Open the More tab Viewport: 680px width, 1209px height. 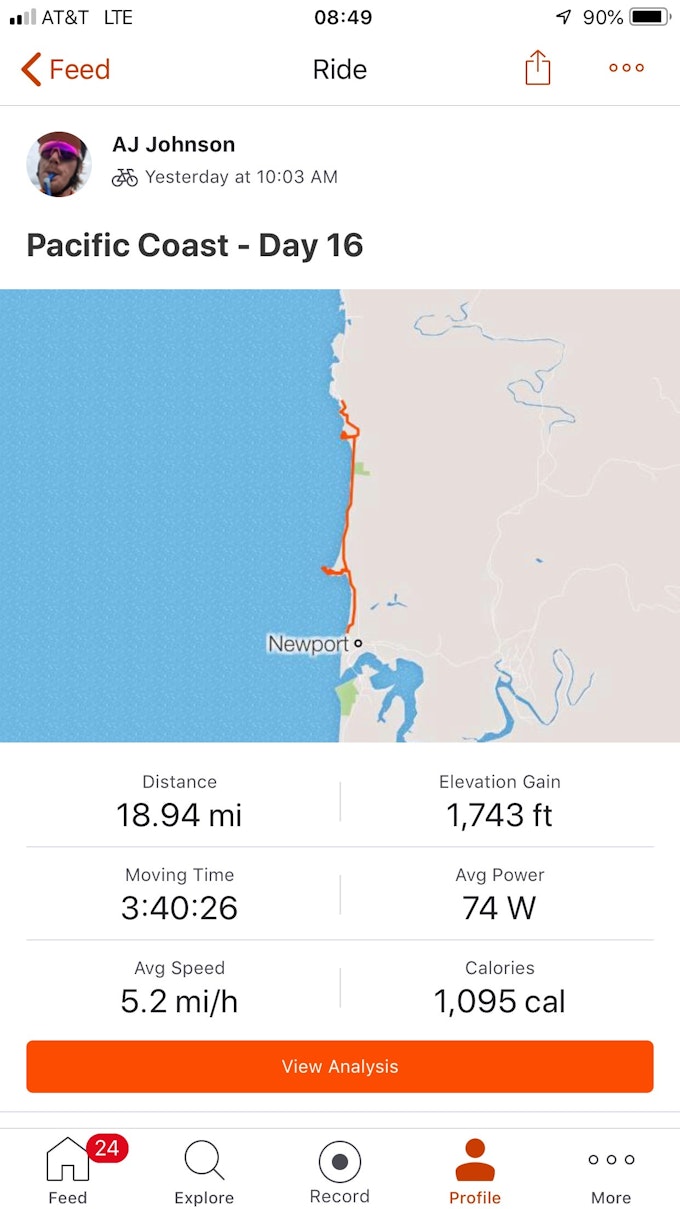611,1170
